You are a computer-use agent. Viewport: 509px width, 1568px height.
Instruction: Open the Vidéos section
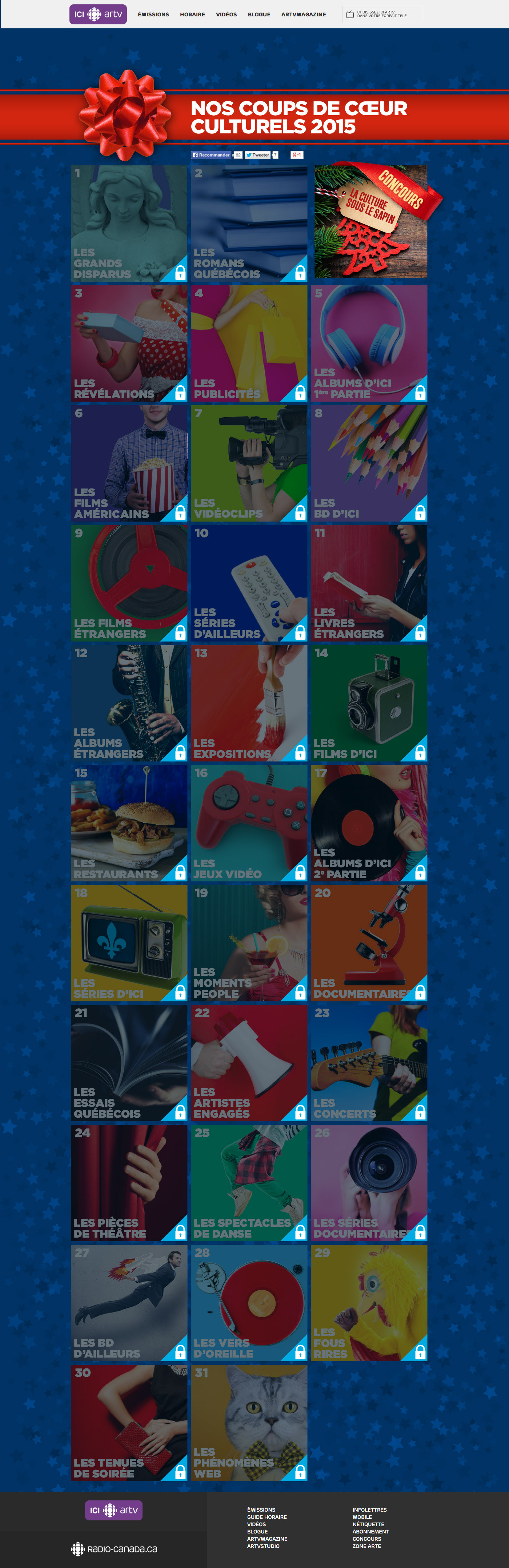pos(227,15)
